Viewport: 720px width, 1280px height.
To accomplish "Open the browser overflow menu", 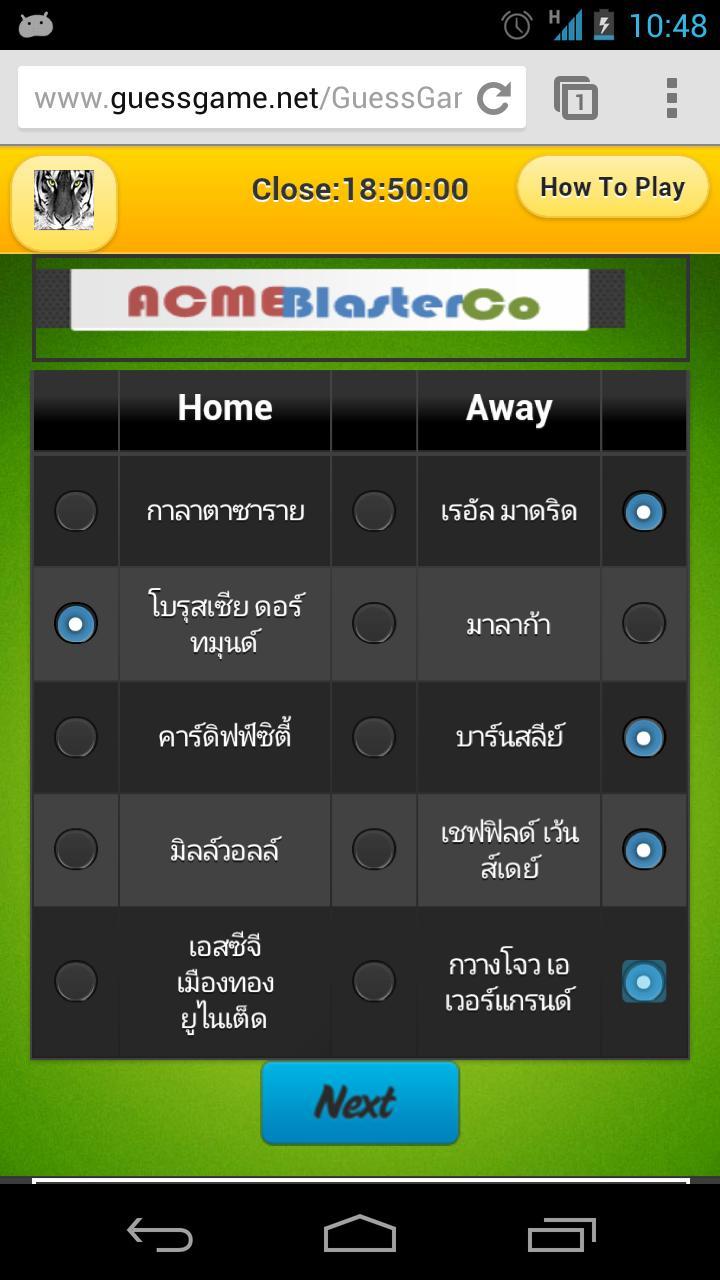I will 668,97.
